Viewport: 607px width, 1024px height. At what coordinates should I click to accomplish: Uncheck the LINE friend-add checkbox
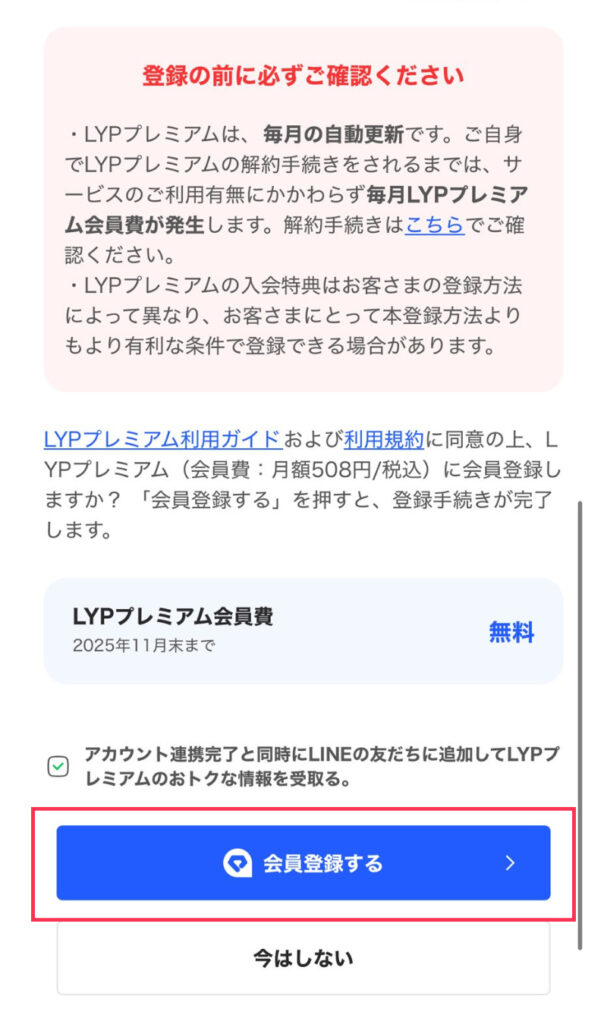click(59, 766)
